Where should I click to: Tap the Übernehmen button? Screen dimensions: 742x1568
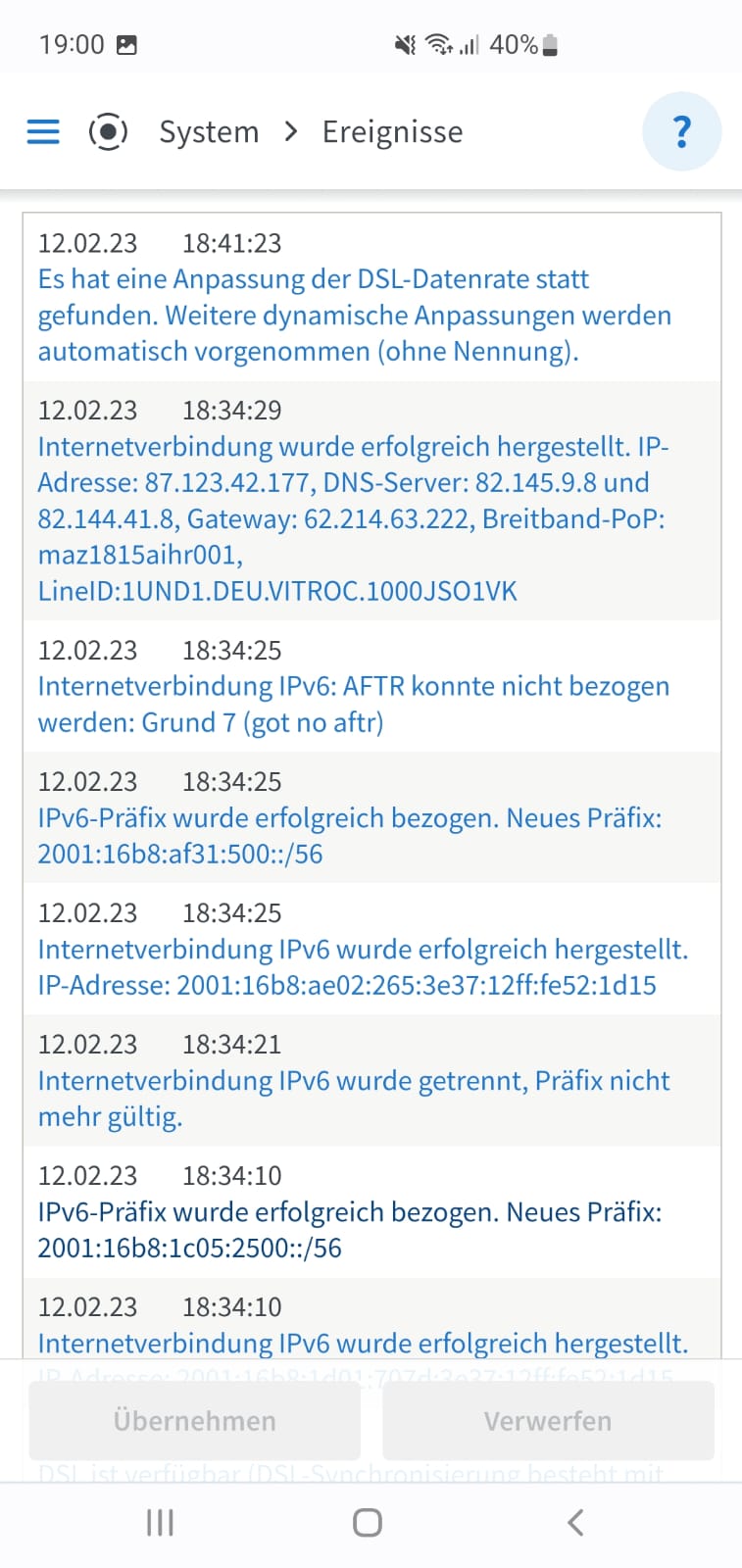(195, 1421)
